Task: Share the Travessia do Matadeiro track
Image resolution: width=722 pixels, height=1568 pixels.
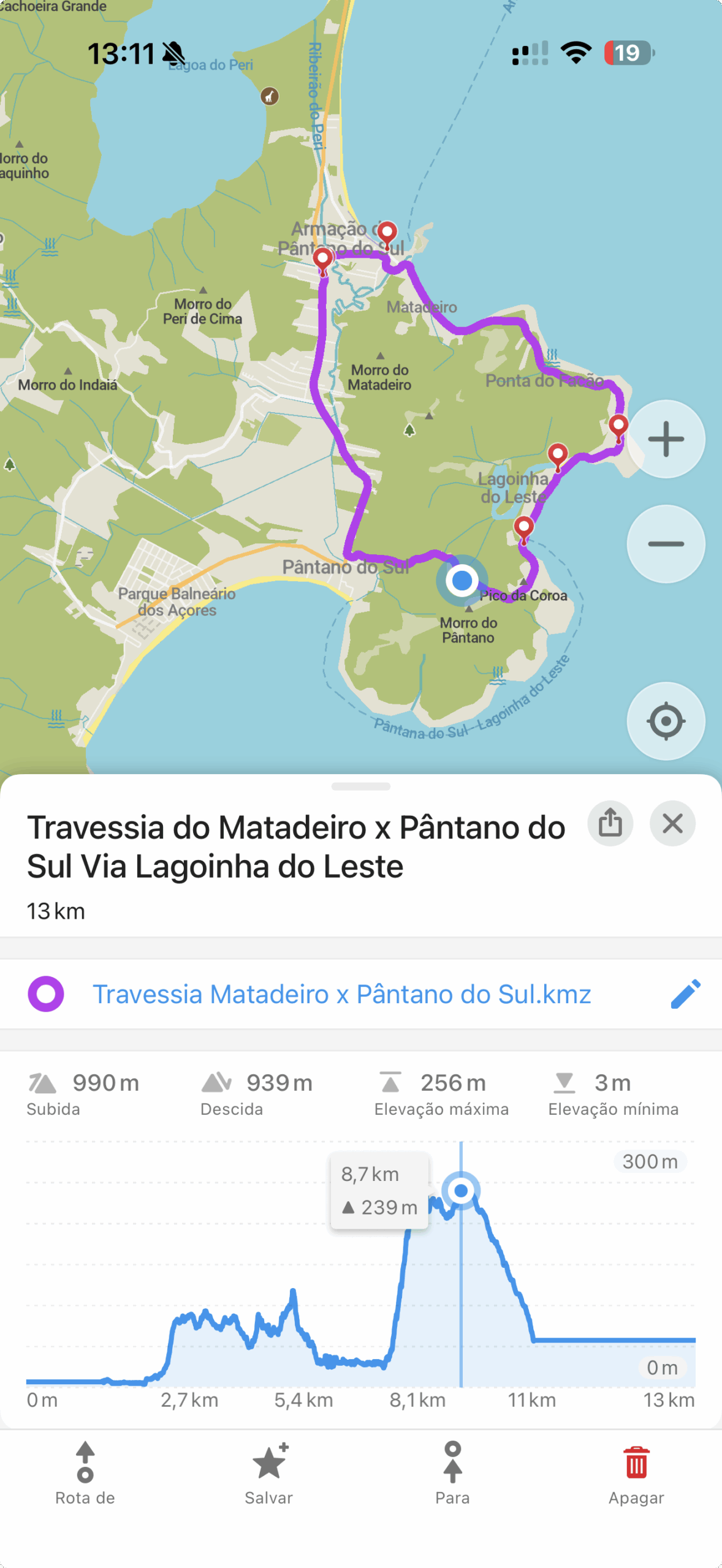Action: (610, 823)
